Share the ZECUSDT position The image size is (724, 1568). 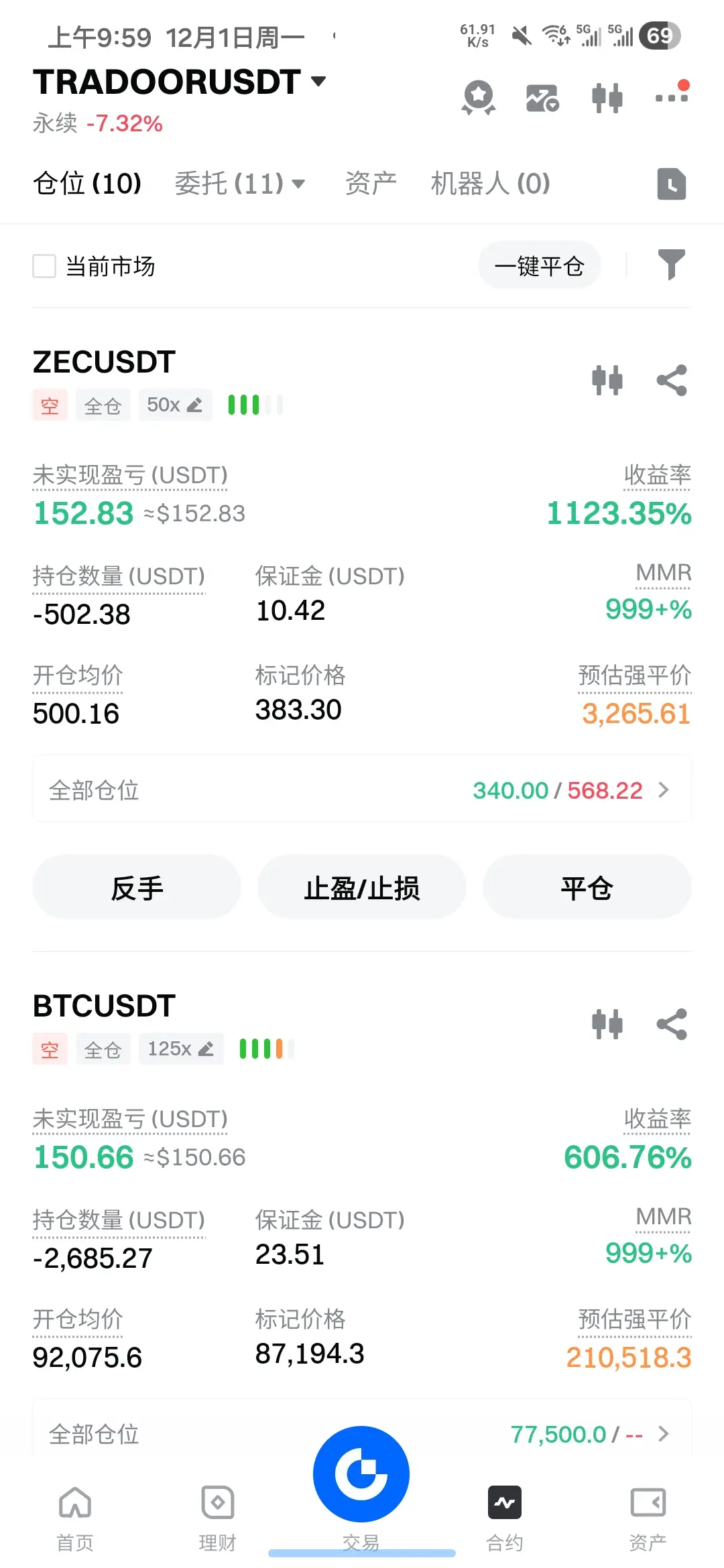pos(672,381)
